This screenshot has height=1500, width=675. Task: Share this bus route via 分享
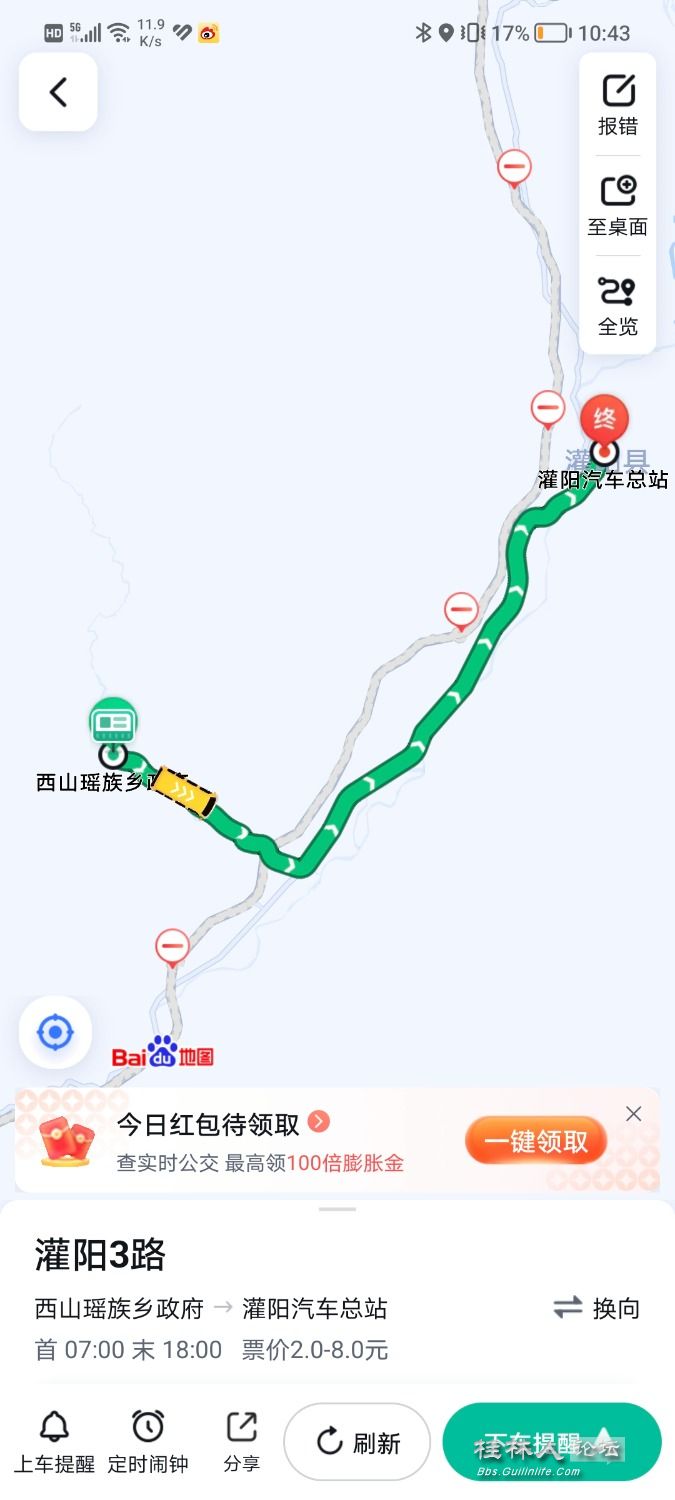pos(241,1441)
